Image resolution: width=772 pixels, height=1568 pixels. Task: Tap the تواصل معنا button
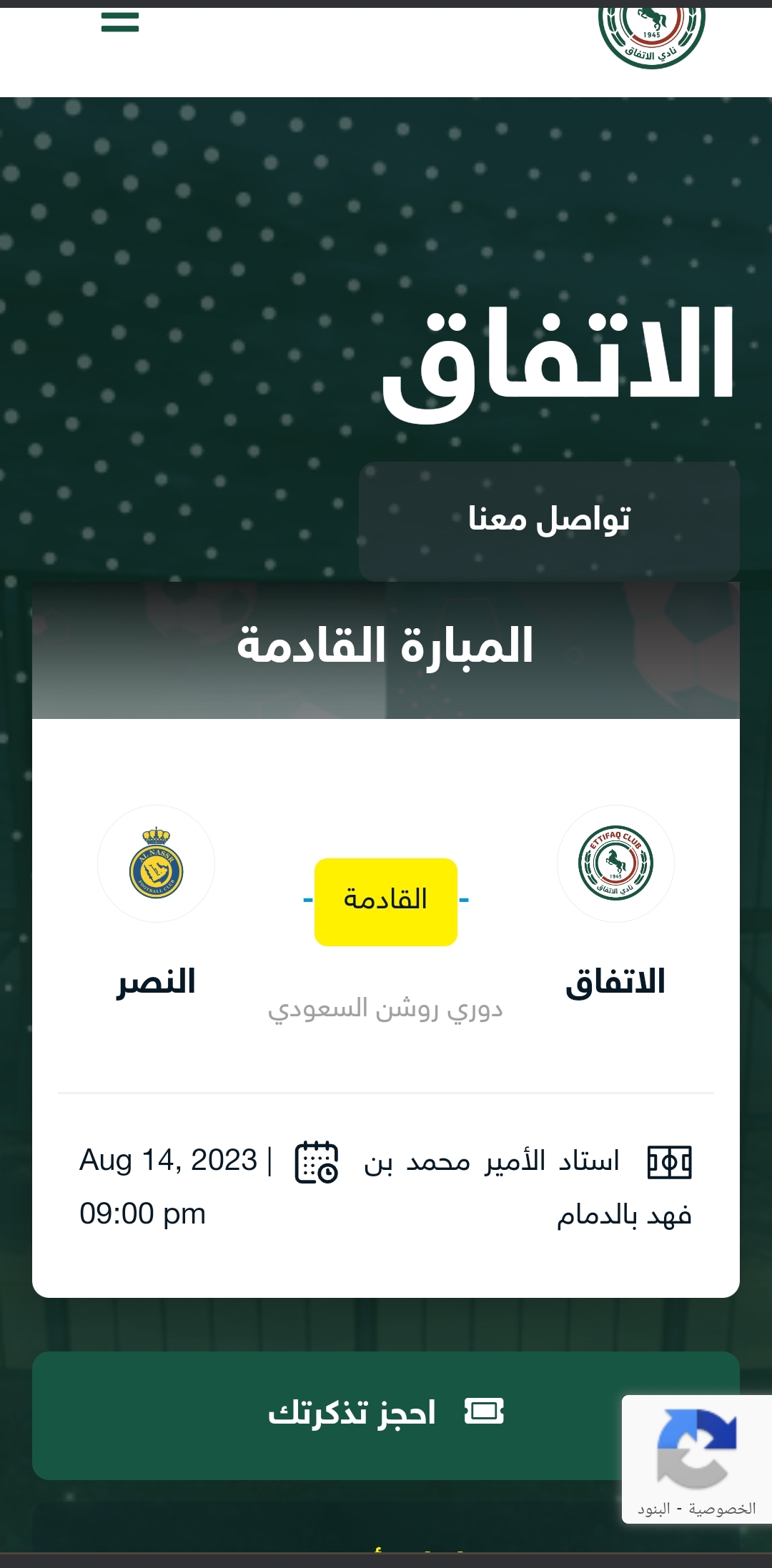[x=549, y=521]
